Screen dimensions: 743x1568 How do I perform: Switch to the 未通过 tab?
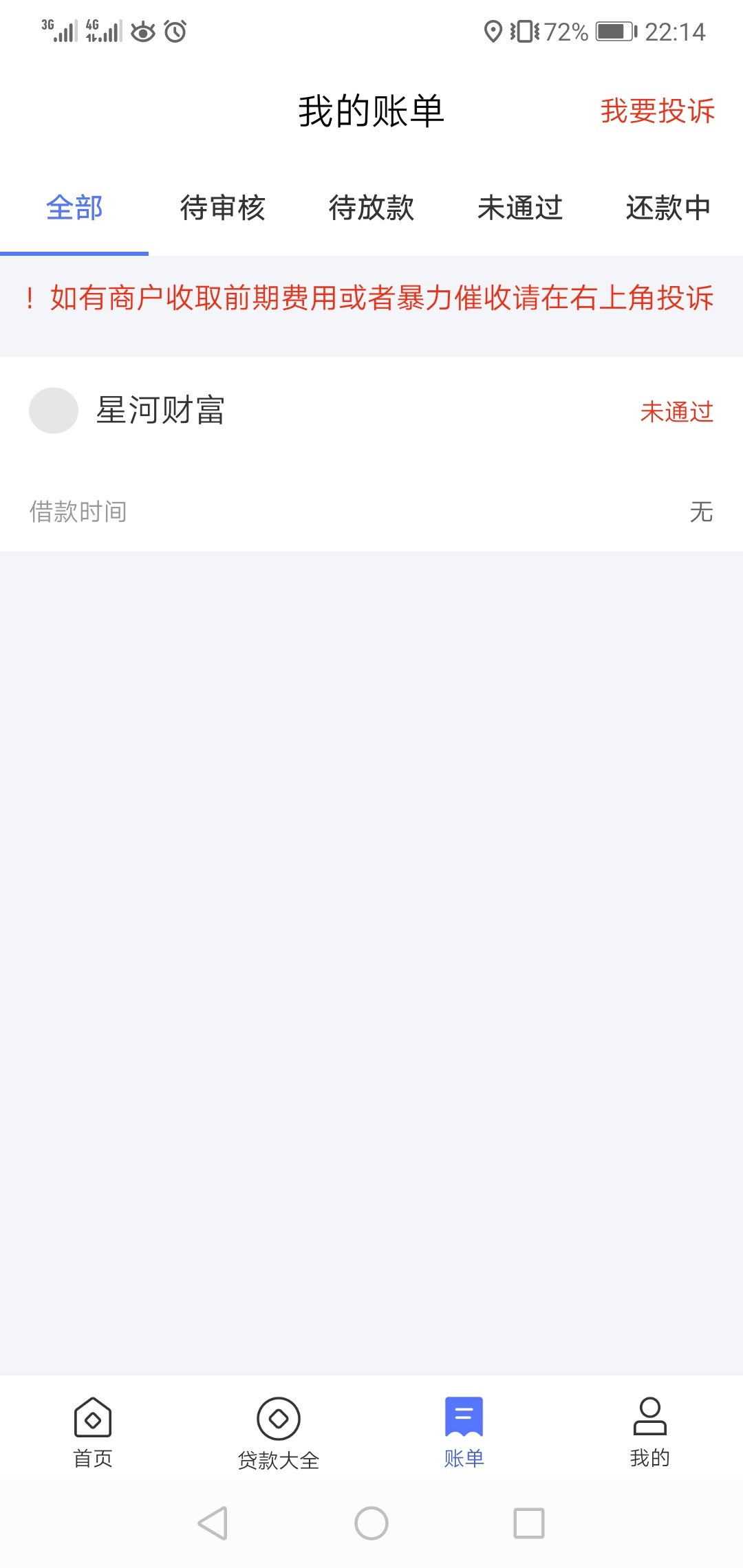520,208
